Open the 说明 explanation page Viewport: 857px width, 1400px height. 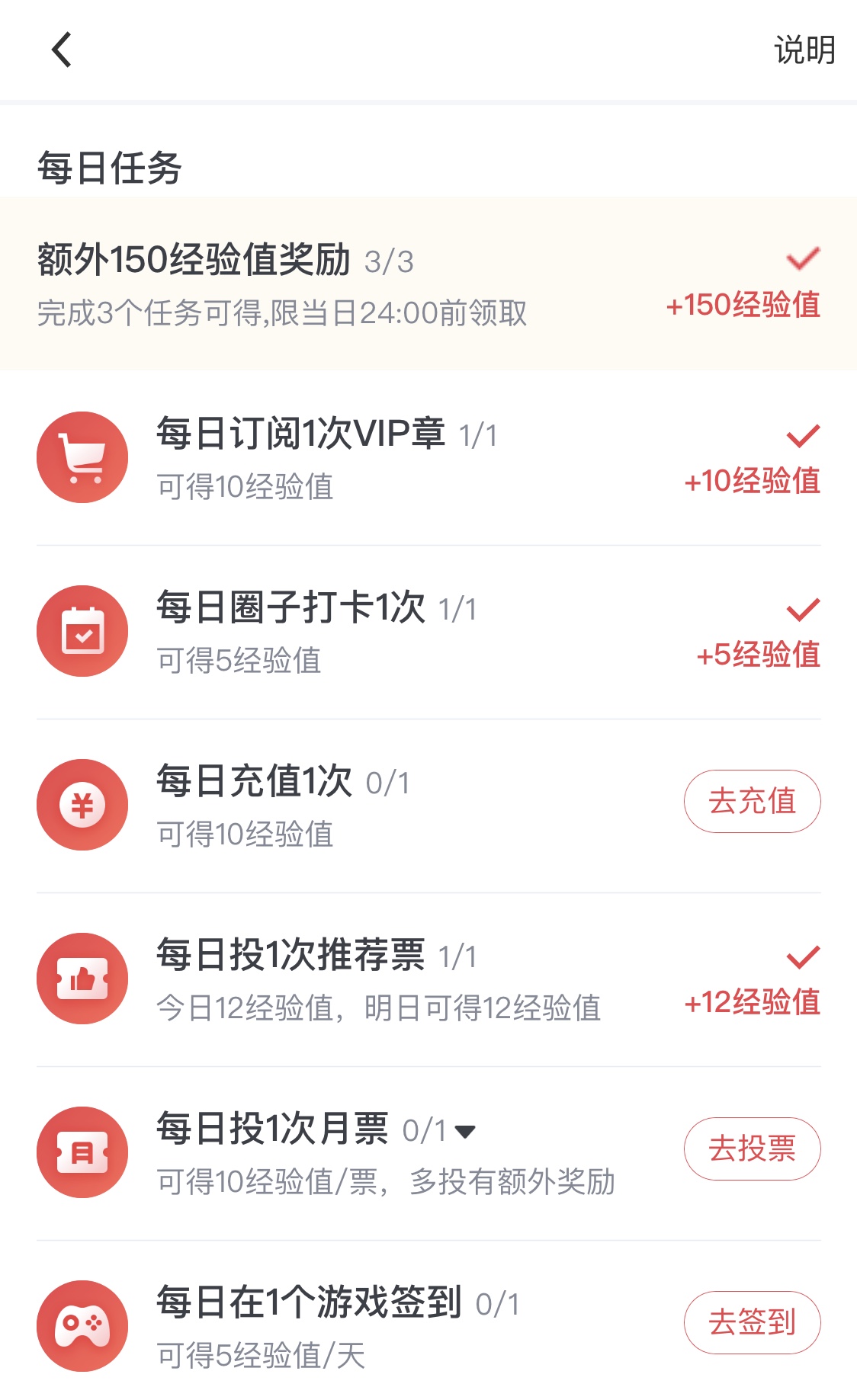(x=804, y=50)
